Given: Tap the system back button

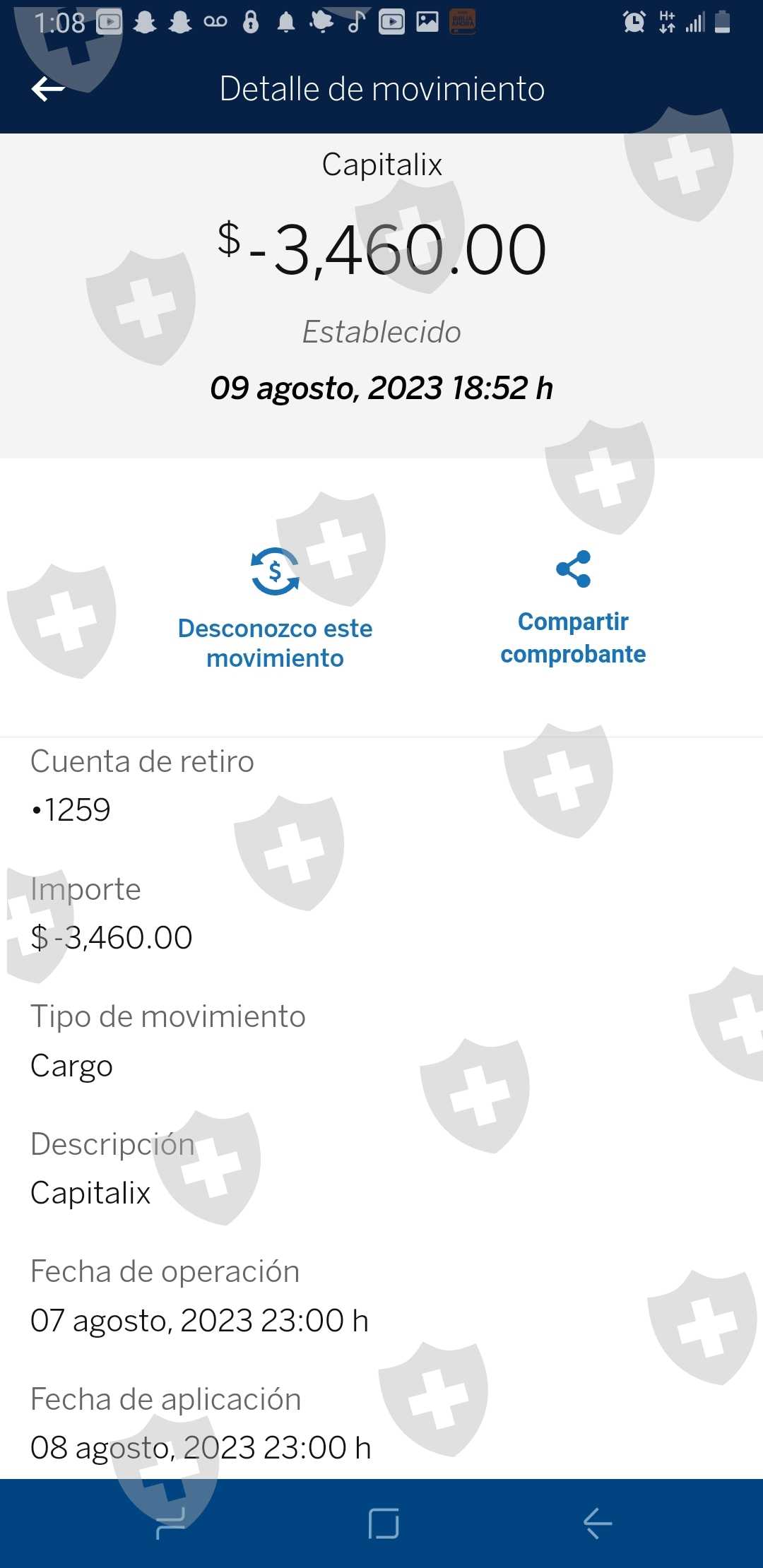Looking at the screenshot, I should (x=598, y=1523).
